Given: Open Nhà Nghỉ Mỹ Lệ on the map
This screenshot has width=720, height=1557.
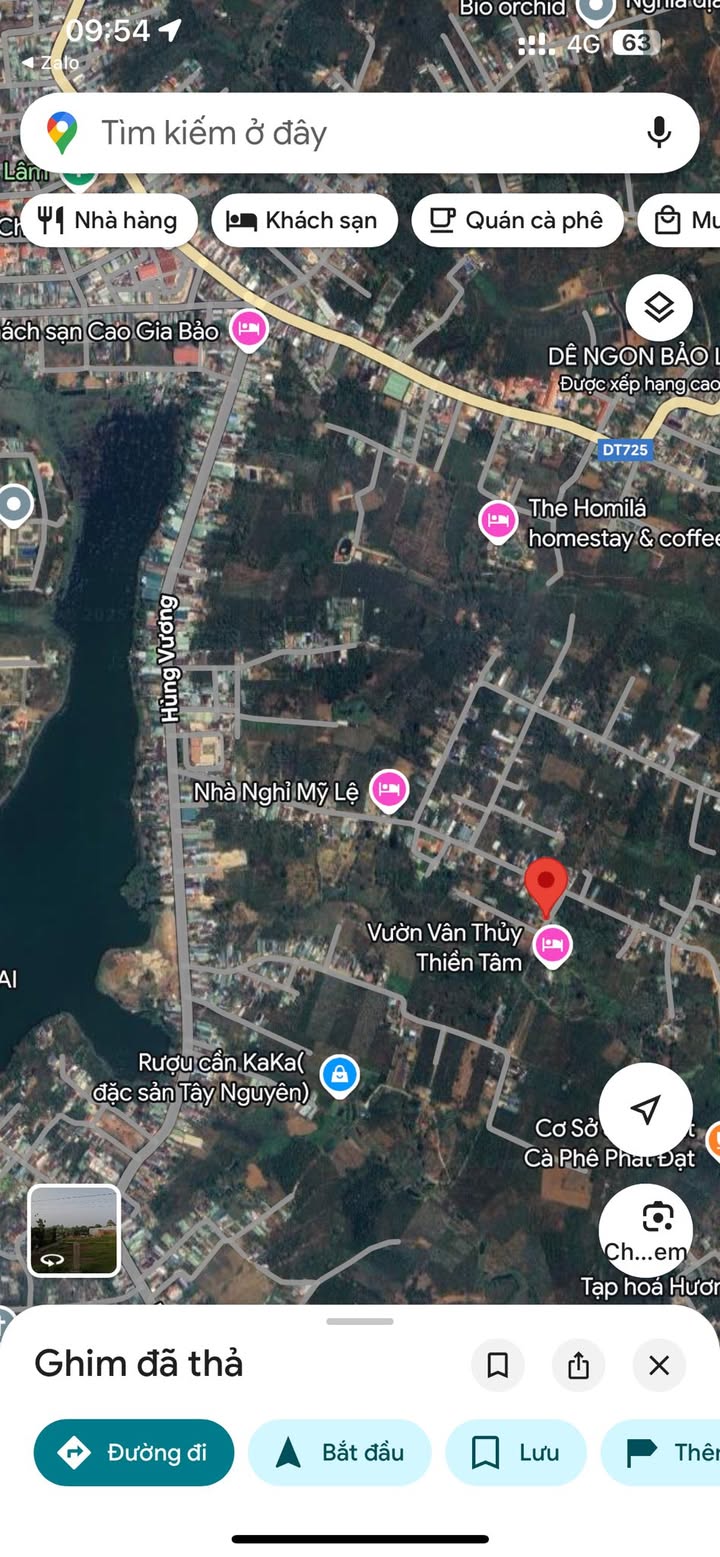Looking at the screenshot, I should tap(389, 790).
